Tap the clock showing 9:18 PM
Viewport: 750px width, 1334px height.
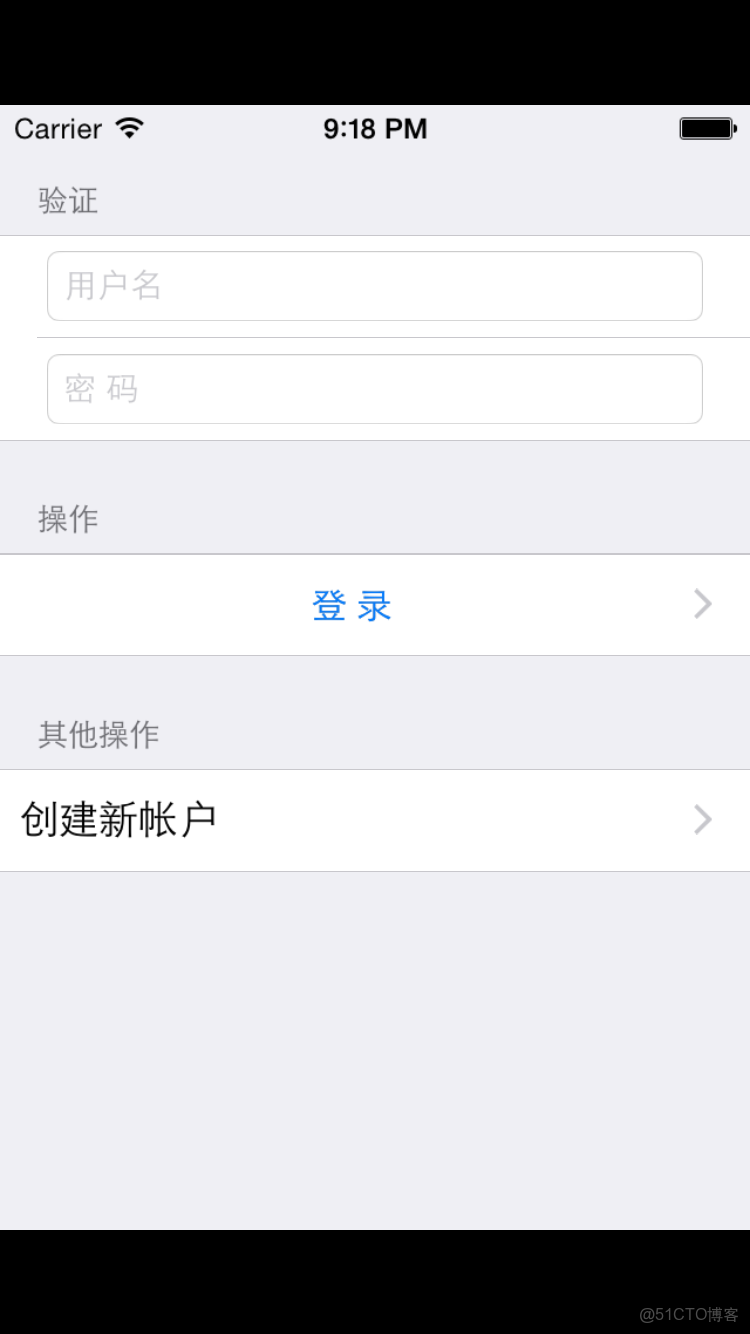pyautogui.click(x=375, y=128)
